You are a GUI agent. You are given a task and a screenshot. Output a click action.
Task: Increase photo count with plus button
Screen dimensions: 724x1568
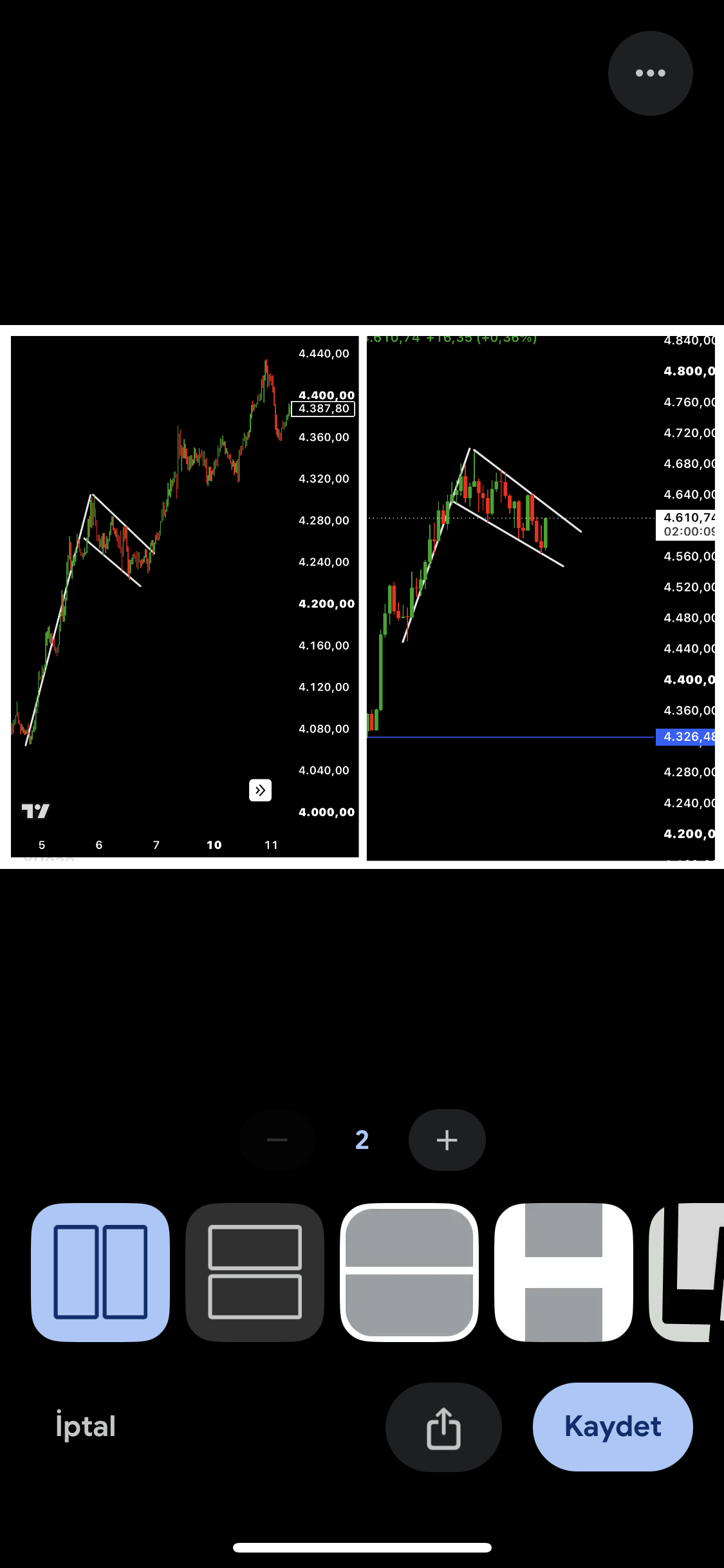447,1140
